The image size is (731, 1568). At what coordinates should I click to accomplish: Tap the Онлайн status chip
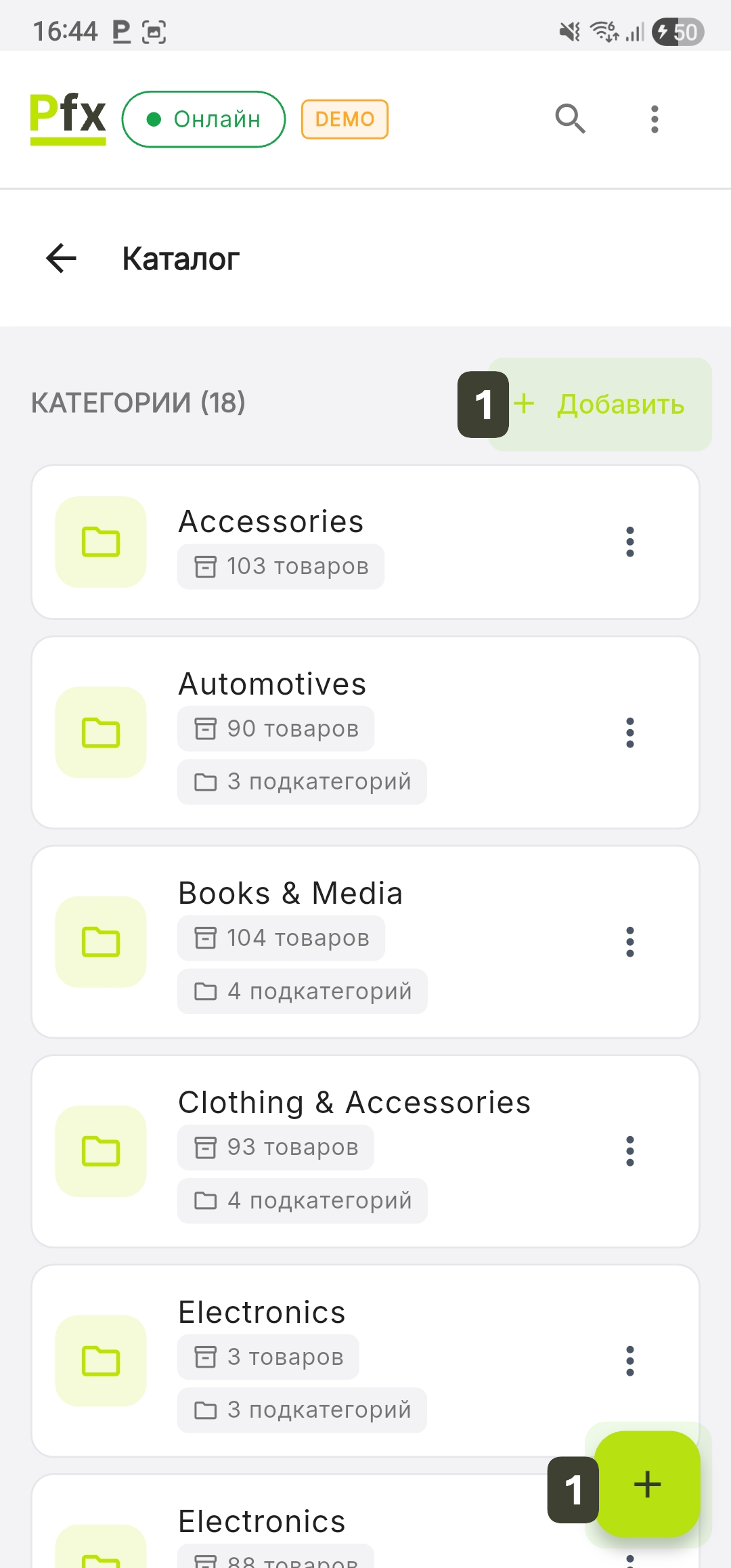click(204, 119)
